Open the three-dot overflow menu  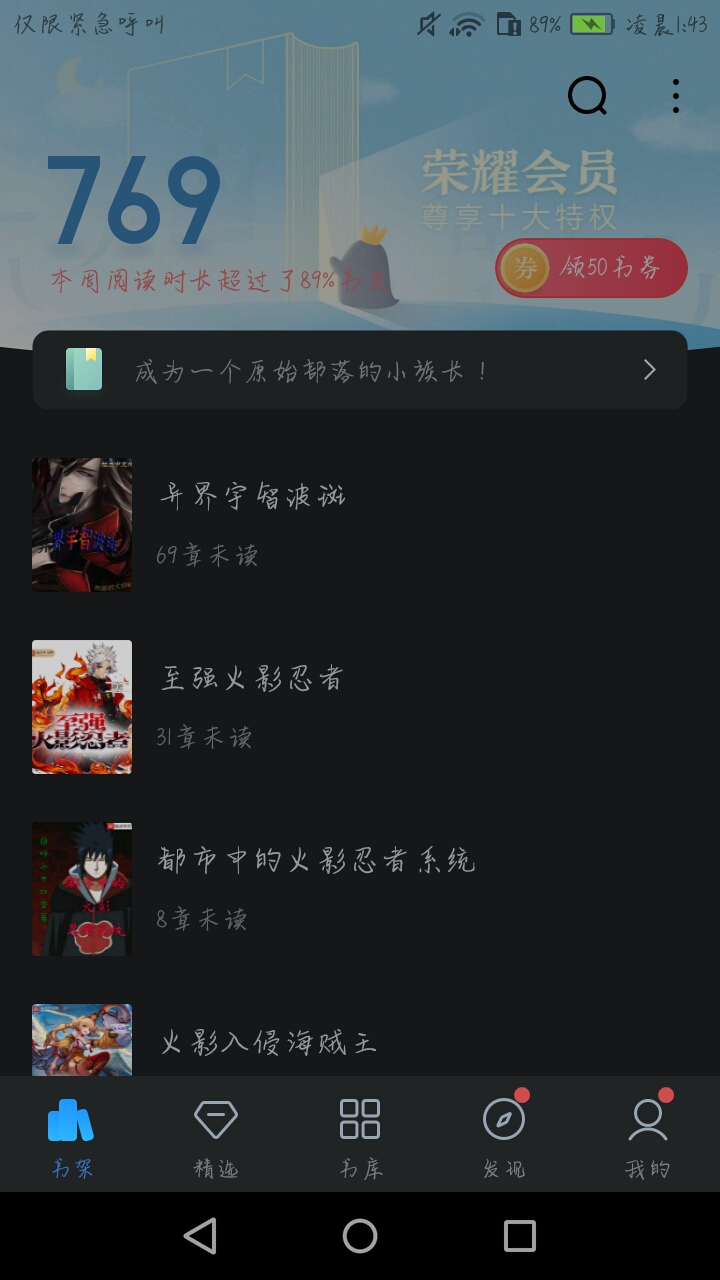click(676, 96)
